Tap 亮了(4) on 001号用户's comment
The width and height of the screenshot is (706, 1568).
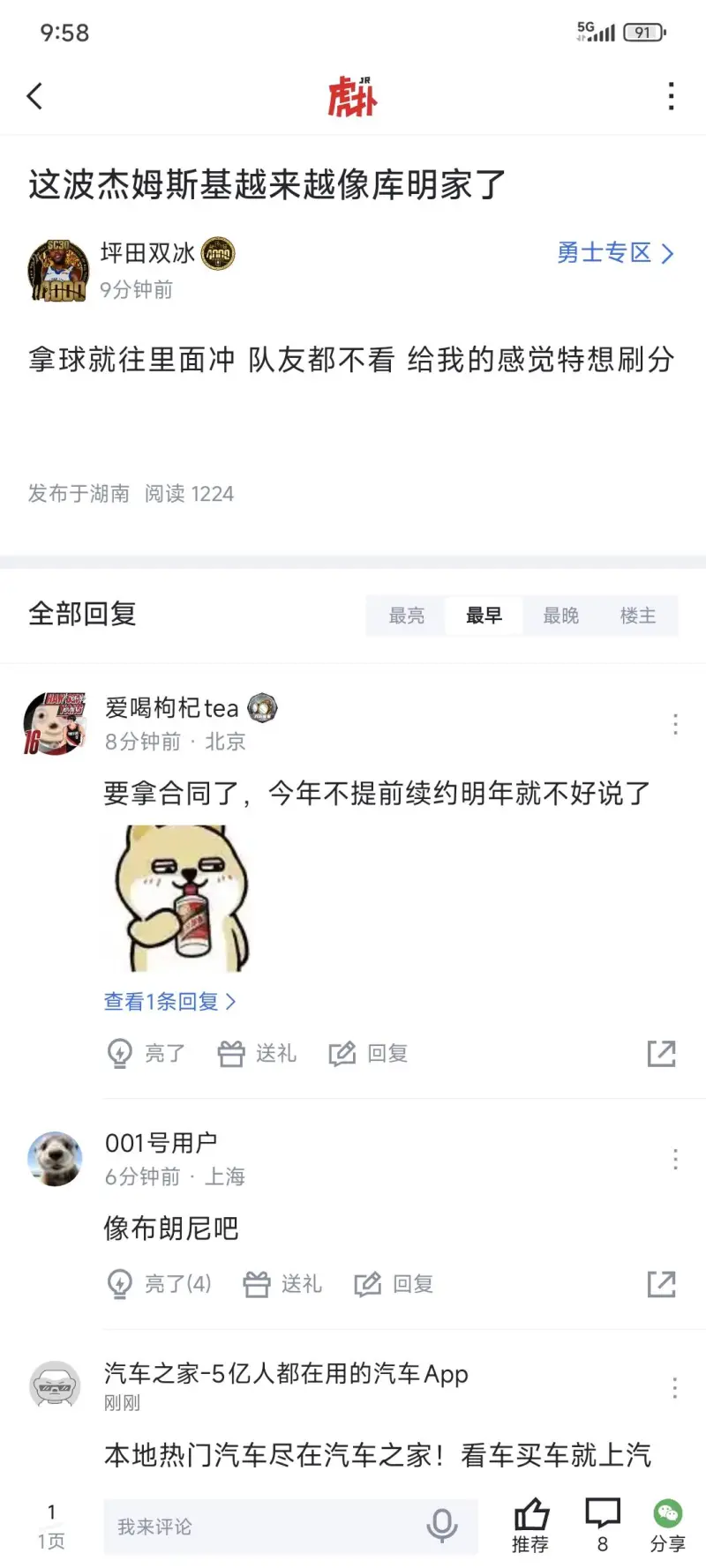click(160, 1284)
